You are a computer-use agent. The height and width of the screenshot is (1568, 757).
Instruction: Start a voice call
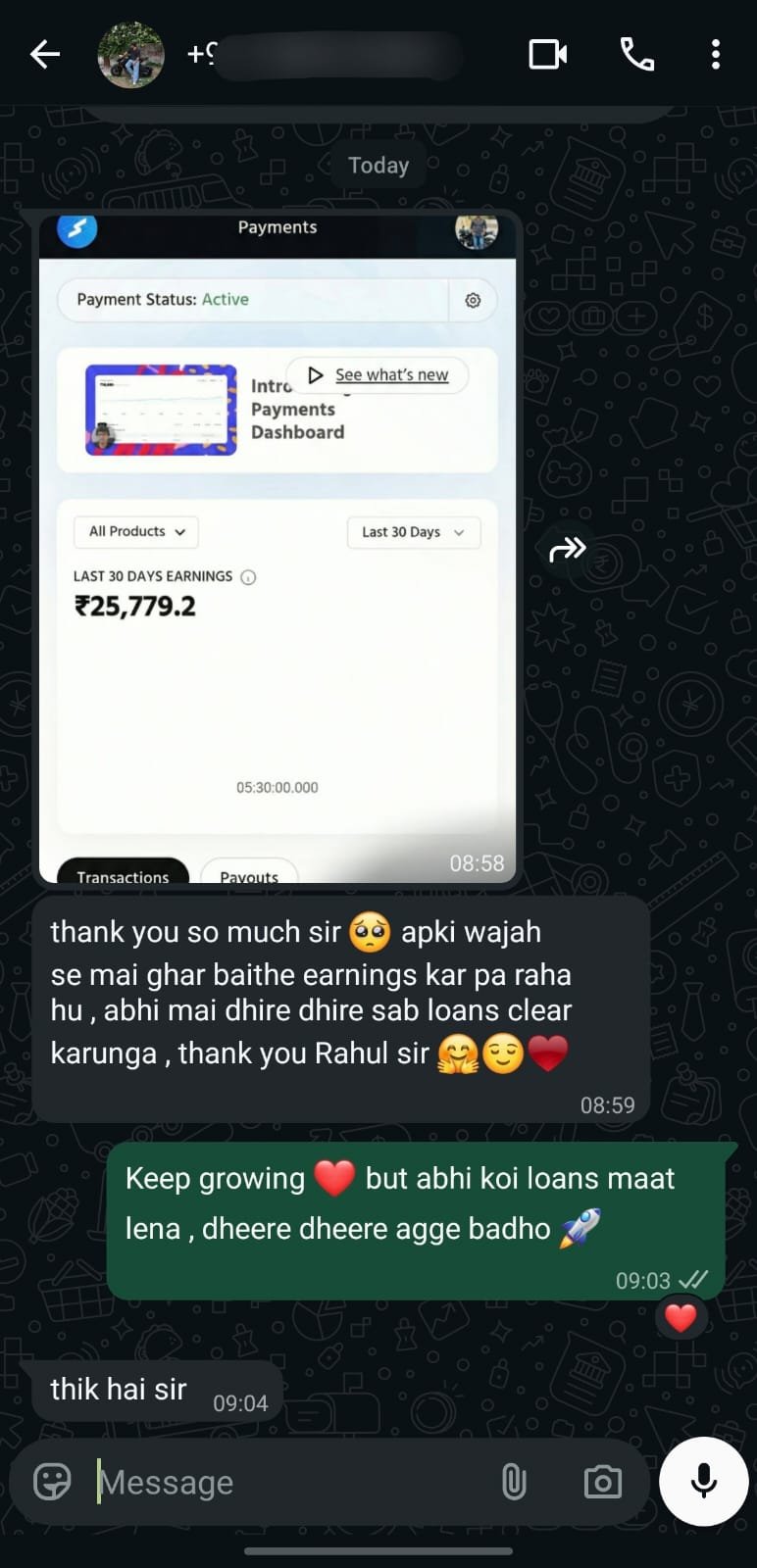click(637, 55)
